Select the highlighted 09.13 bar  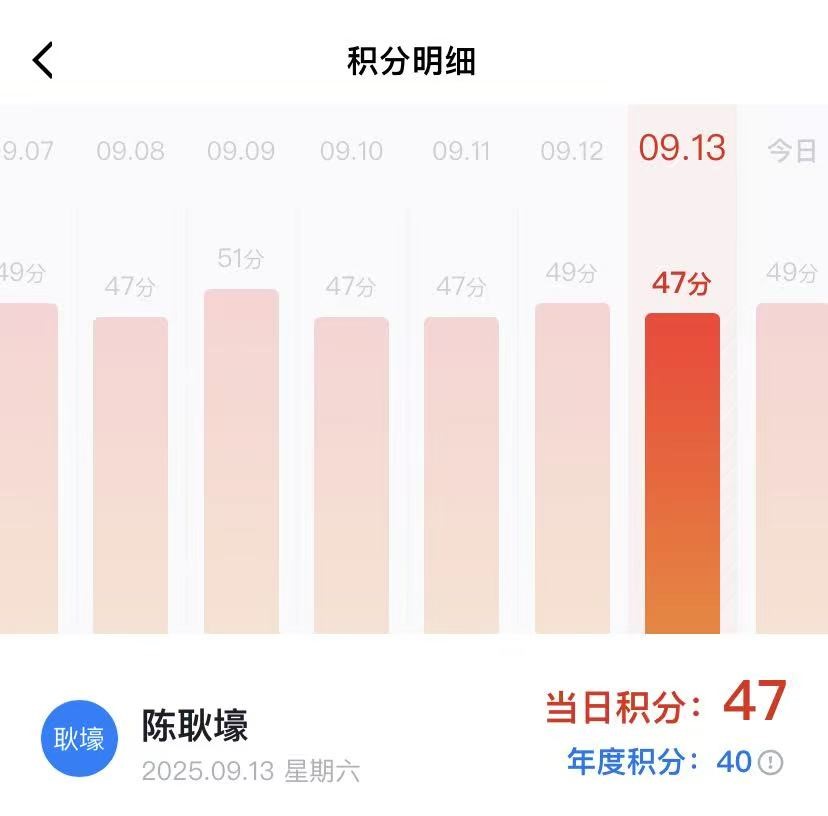(x=682, y=473)
